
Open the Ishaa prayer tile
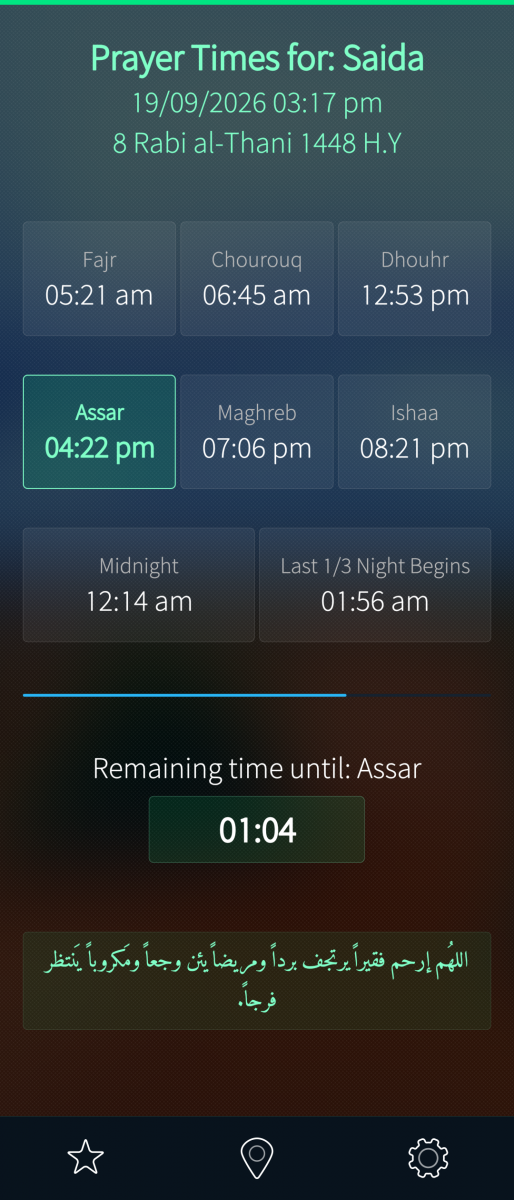coord(415,432)
